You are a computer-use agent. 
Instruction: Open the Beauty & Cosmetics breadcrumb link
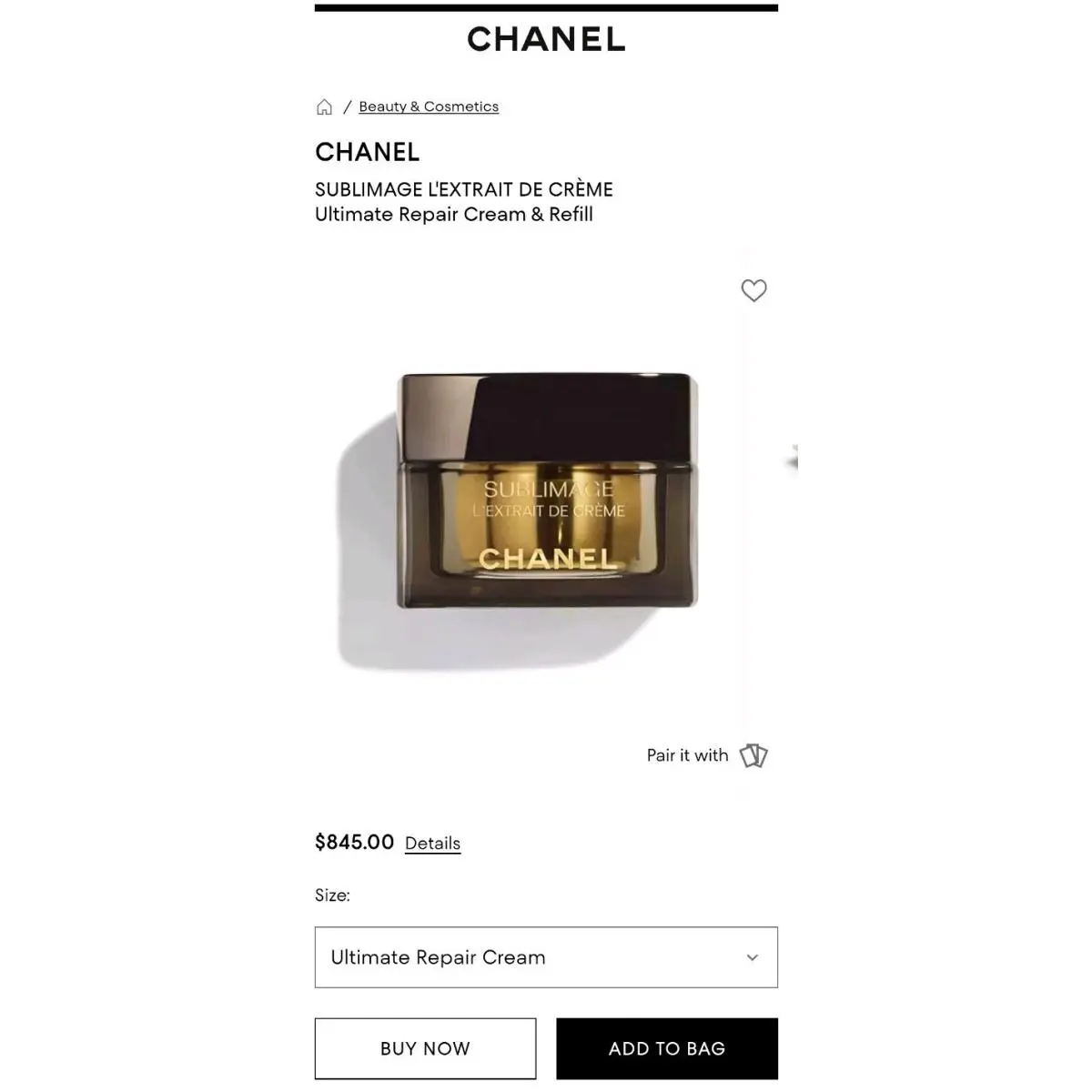(x=429, y=106)
